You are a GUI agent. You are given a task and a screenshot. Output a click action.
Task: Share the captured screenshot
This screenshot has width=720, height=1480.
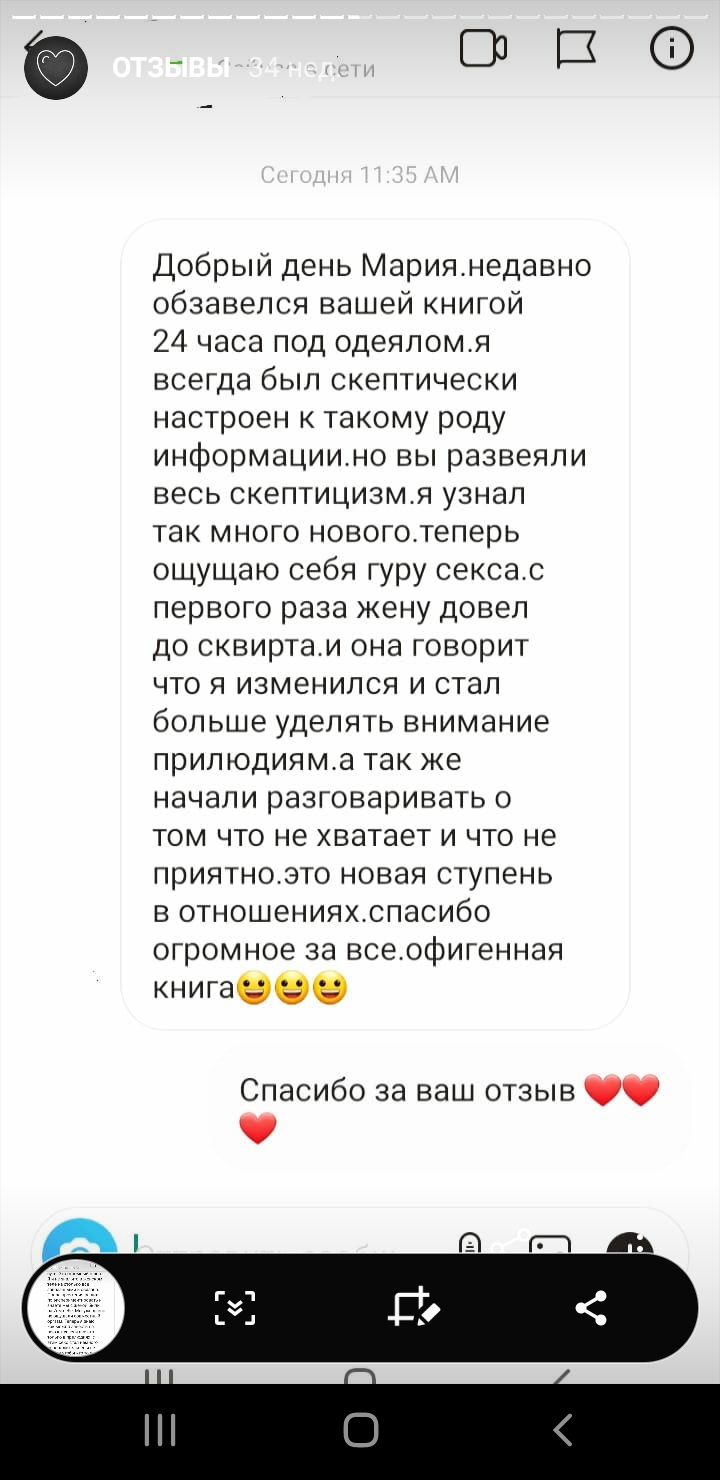click(x=591, y=1308)
